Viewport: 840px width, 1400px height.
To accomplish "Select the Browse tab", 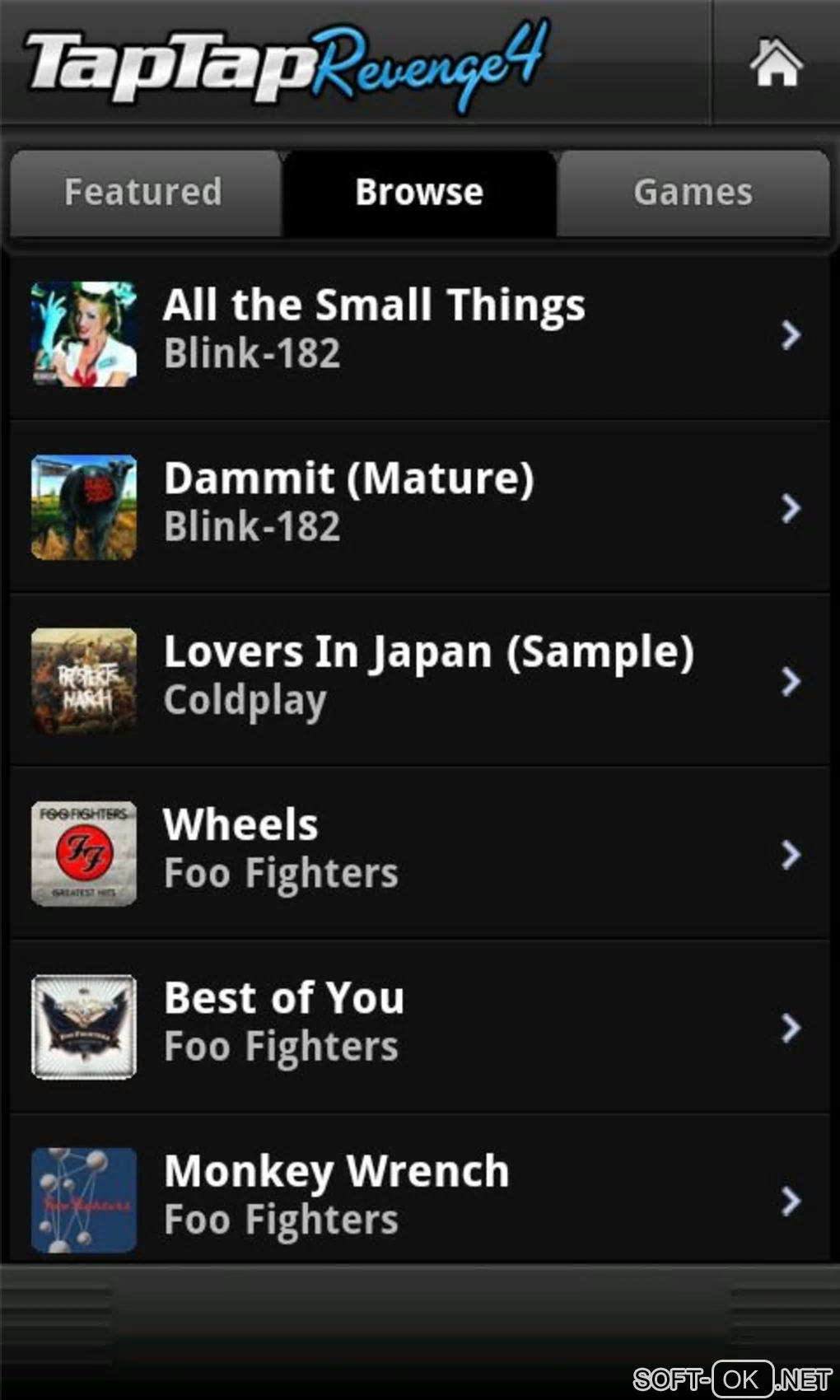I will (419, 193).
